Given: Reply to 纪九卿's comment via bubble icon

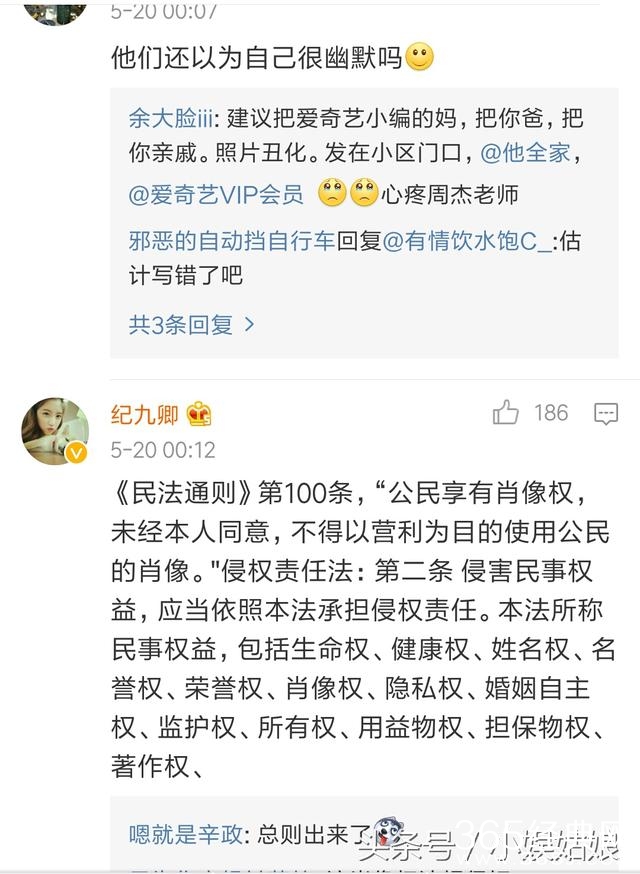Looking at the screenshot, I should click(x=605, y=414).
